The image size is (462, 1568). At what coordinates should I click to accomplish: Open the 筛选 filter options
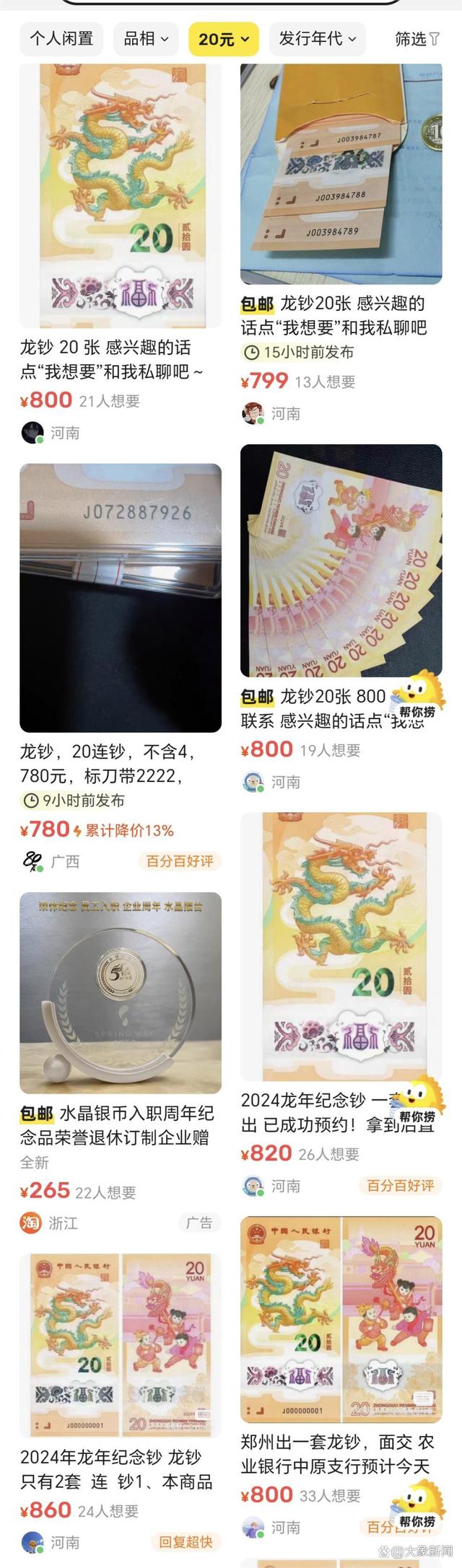(x=417, y=39)
